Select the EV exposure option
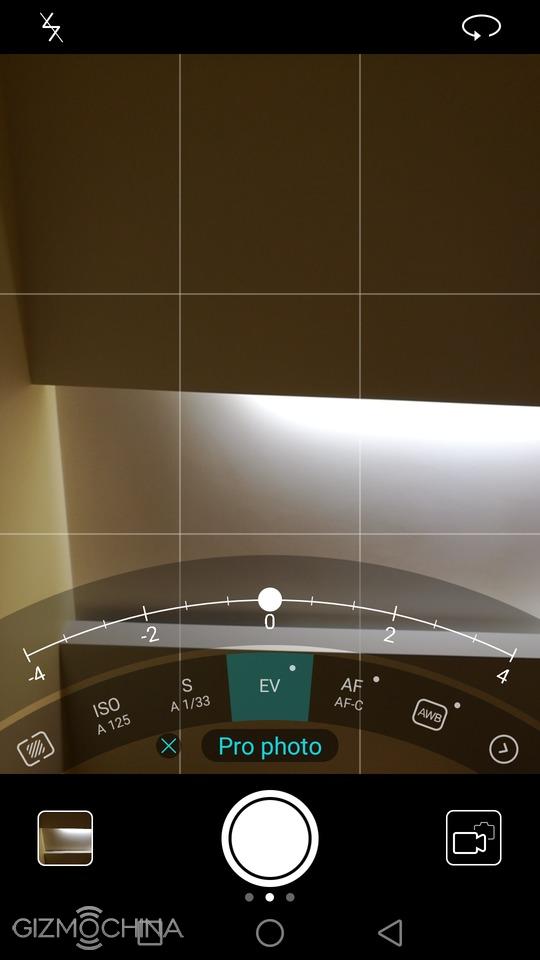The width and height of the screenshot is (540, 960). [x=270, y=686]
